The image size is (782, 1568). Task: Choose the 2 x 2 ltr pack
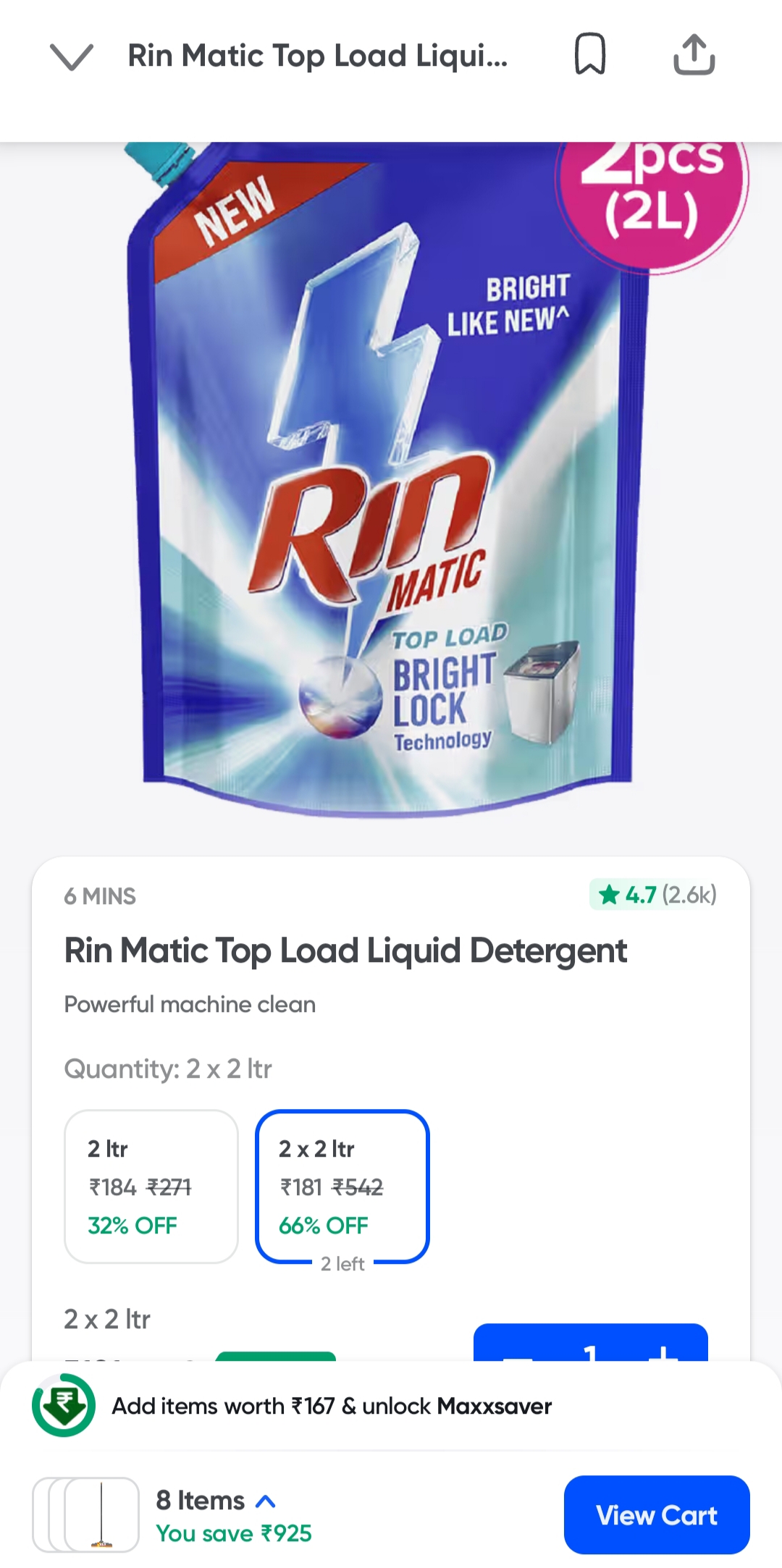342,1186
